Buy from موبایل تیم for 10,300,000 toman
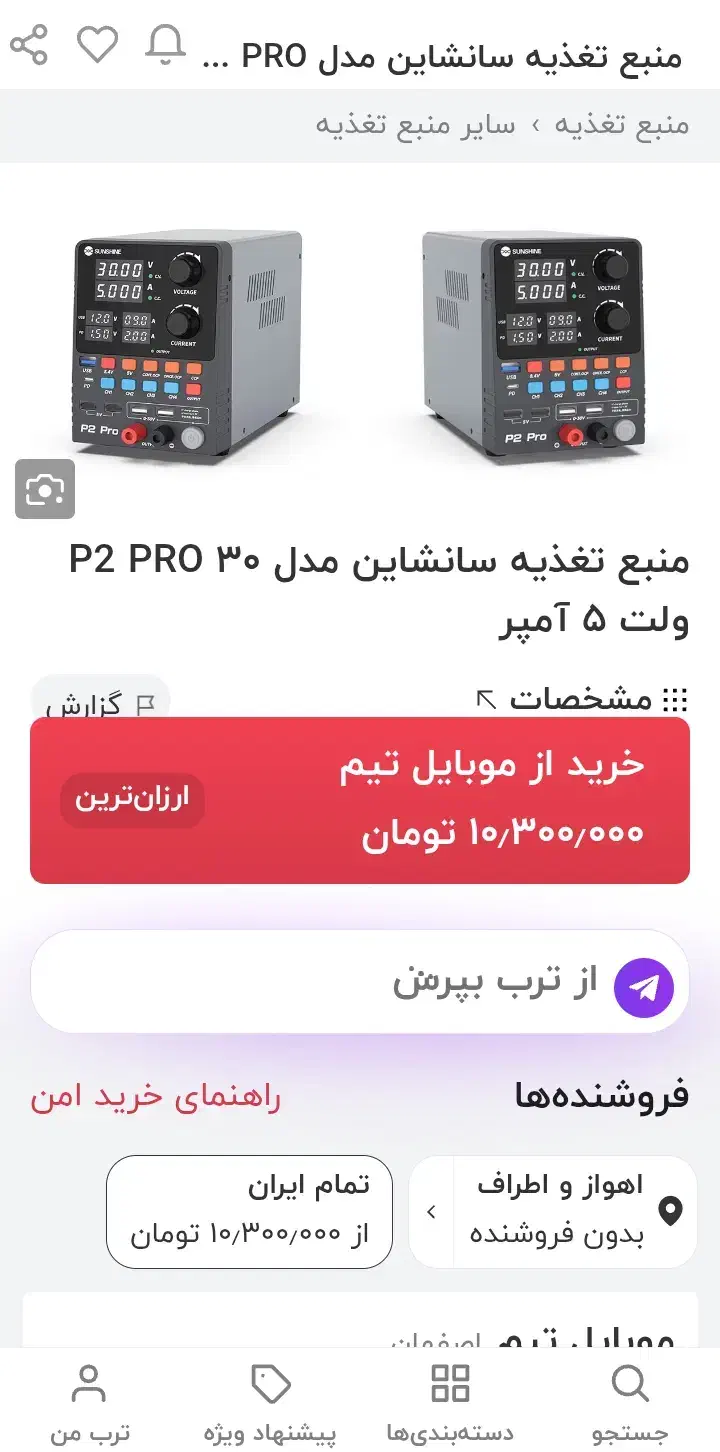Viewport: 720px width, 1452px height. click(360, 800)
